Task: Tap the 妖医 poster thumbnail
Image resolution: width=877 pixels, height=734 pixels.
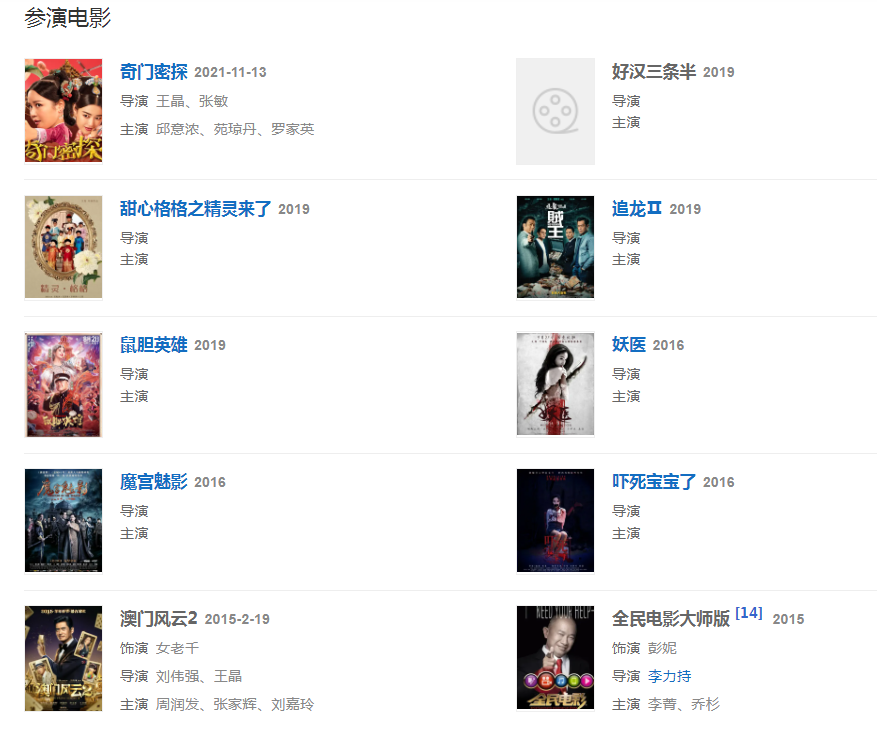Action: tap(555, 384)
